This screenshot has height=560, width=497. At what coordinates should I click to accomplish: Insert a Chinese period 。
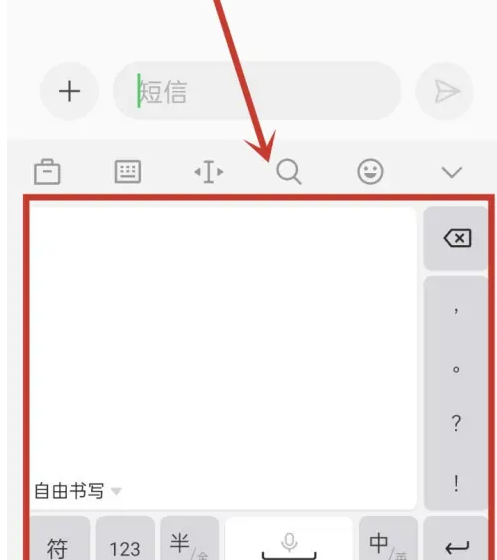coord(456,369)
